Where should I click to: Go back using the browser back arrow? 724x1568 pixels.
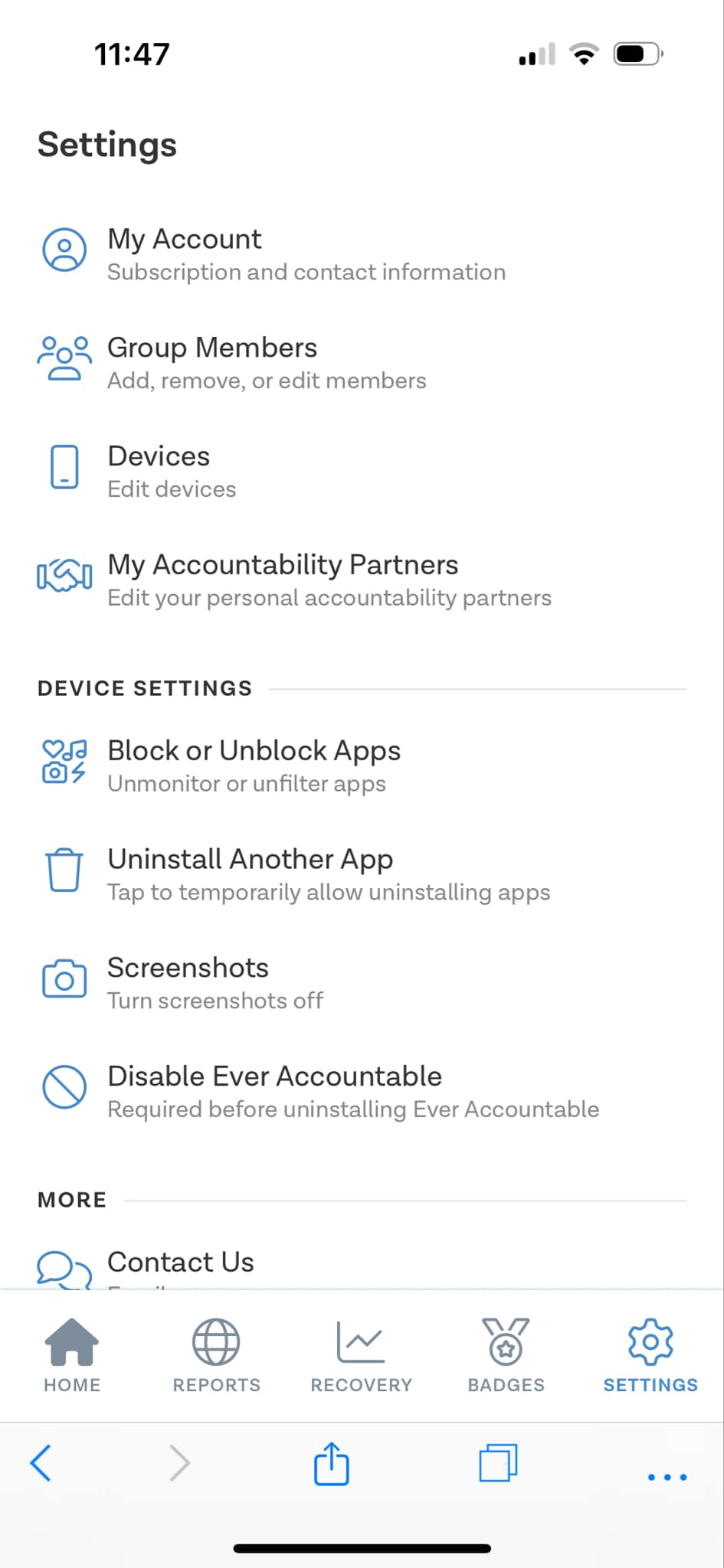point(41,1463)
